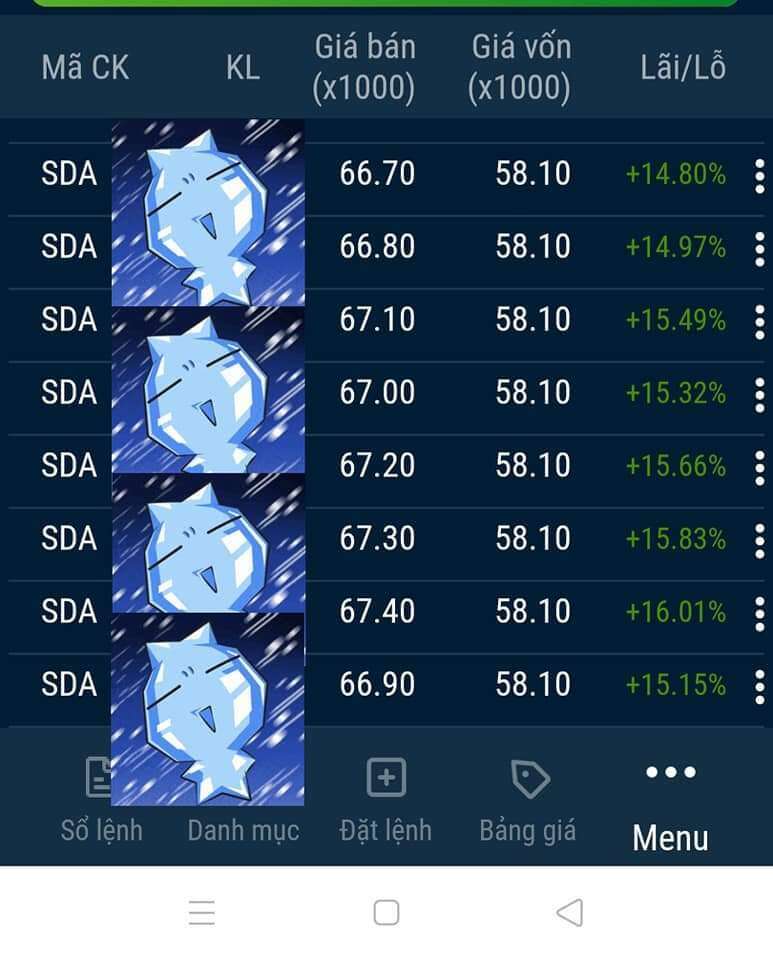Screen dimensions: 773x960
Task: Open options menu on first SDA row
Action: click(760, 173)
